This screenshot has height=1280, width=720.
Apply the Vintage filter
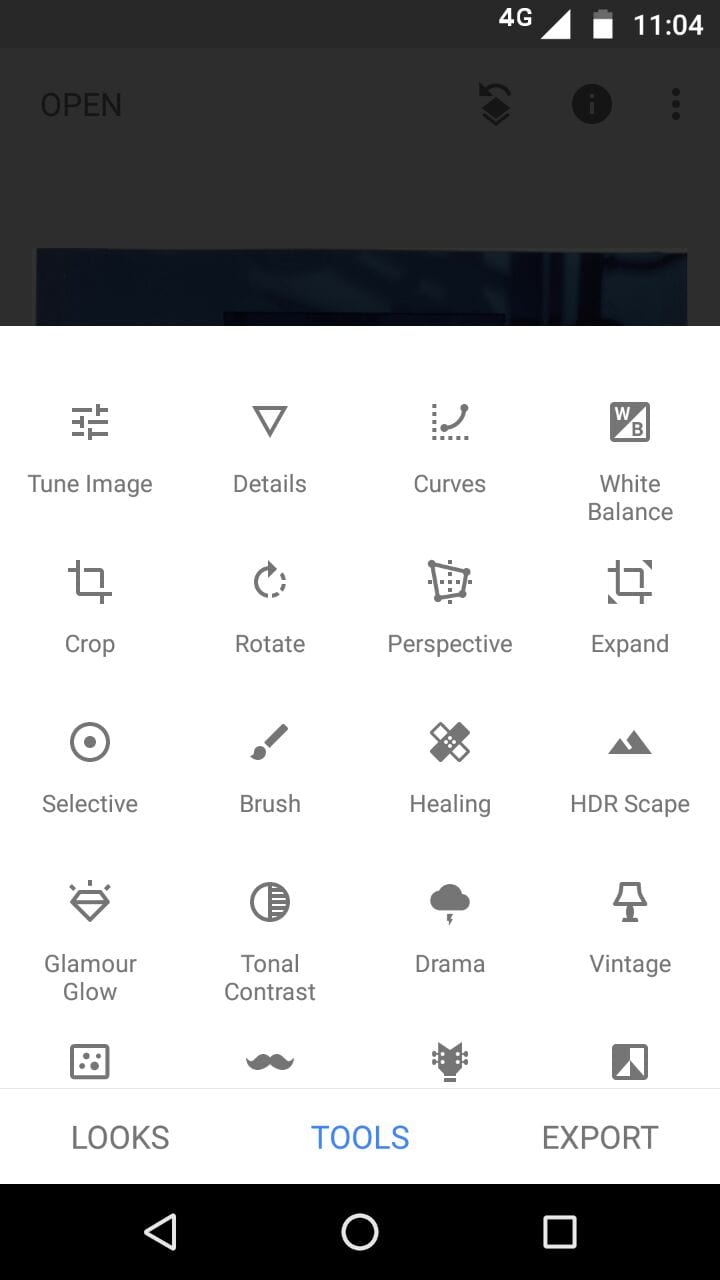click(630, 925)
